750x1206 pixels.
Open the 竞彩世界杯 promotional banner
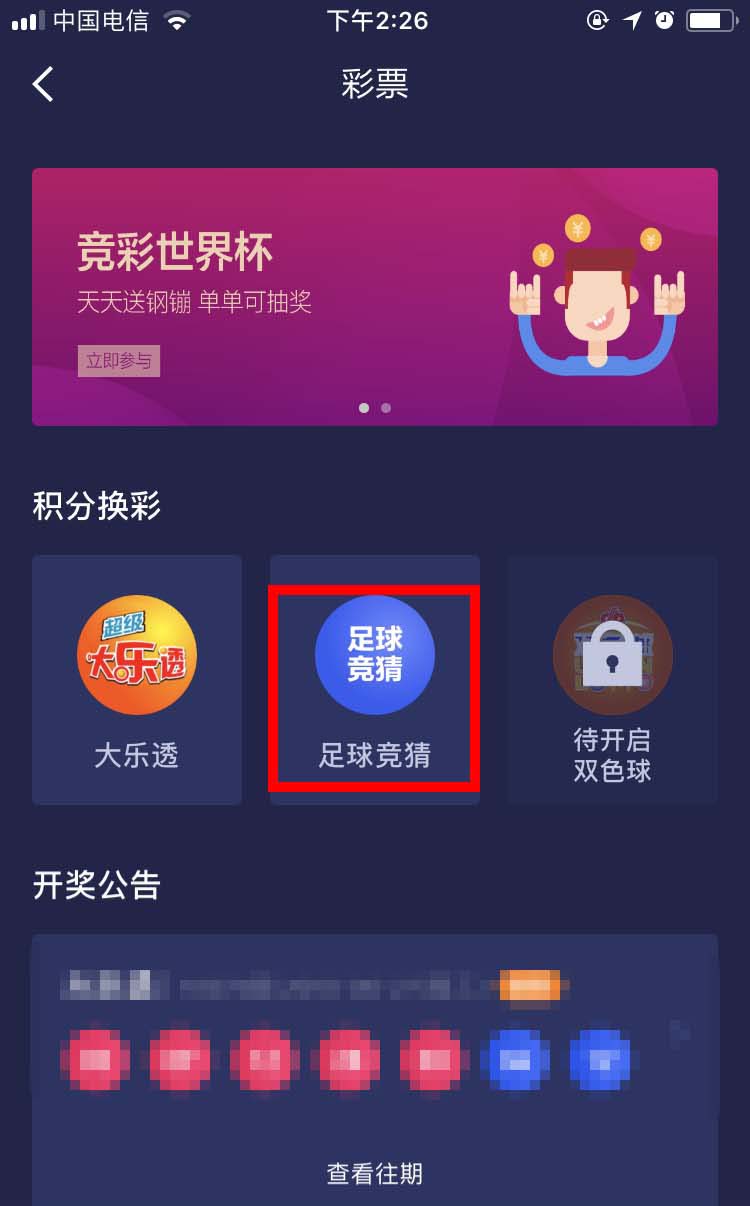coord(375,296)
